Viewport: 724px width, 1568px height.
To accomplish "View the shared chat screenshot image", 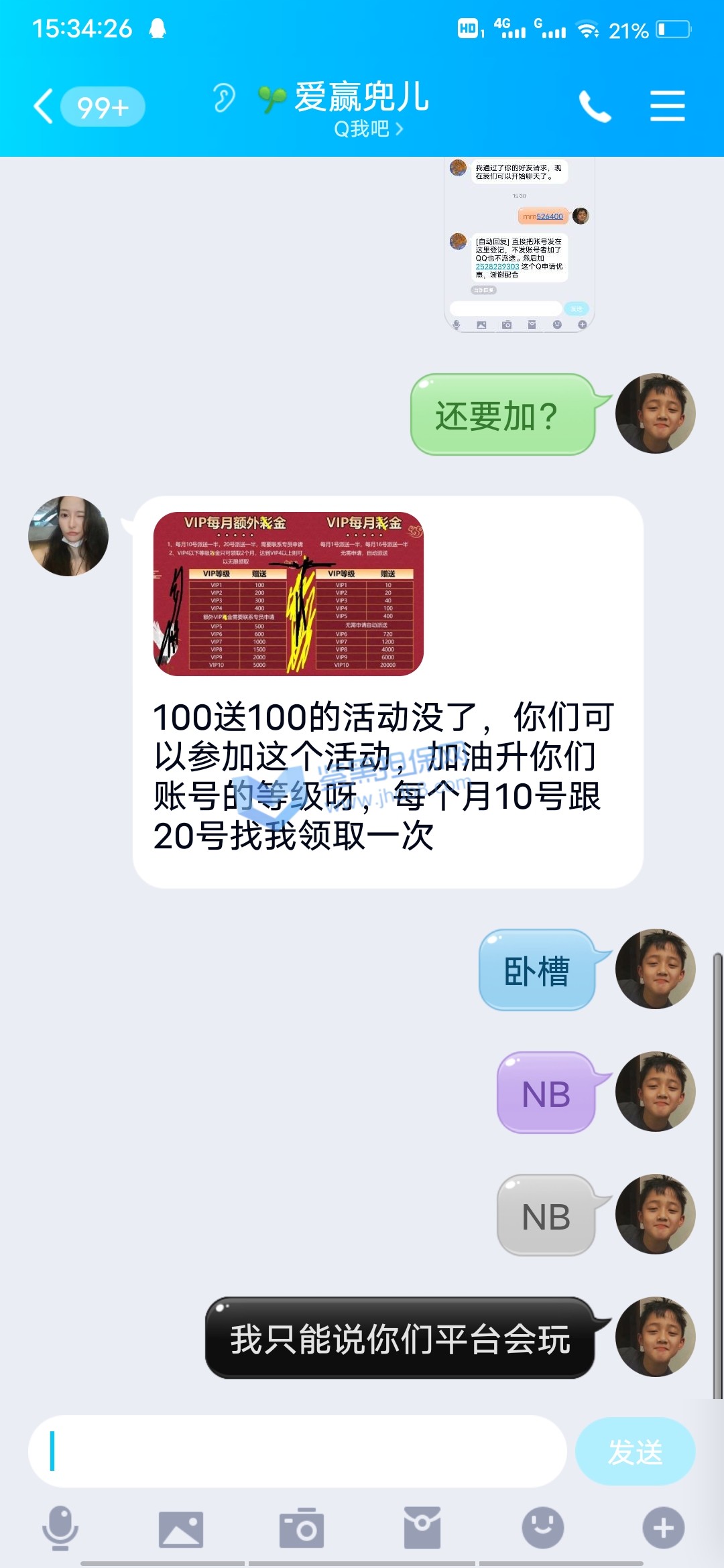I will (x=519, y=245).
